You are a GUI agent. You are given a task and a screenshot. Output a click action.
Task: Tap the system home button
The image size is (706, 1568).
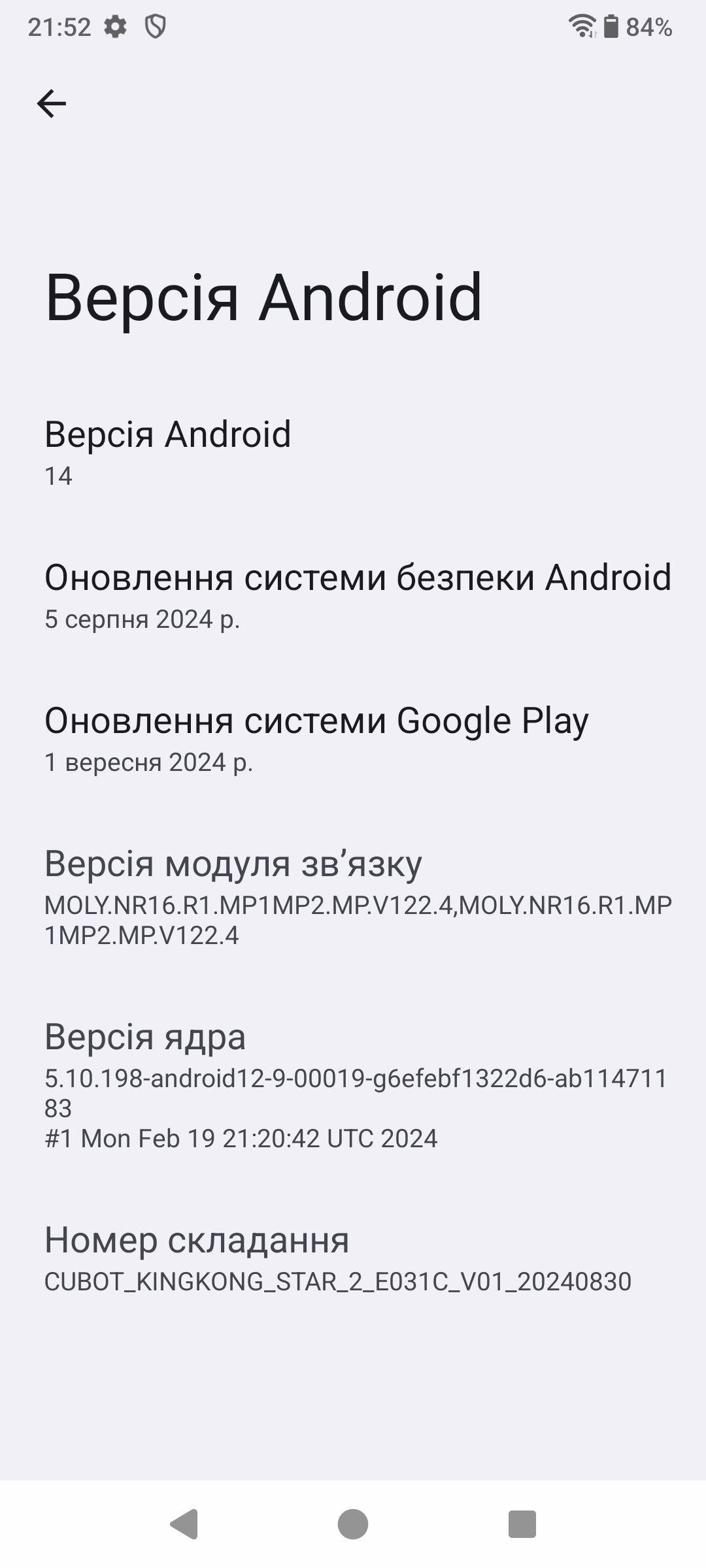[353, 1524]
